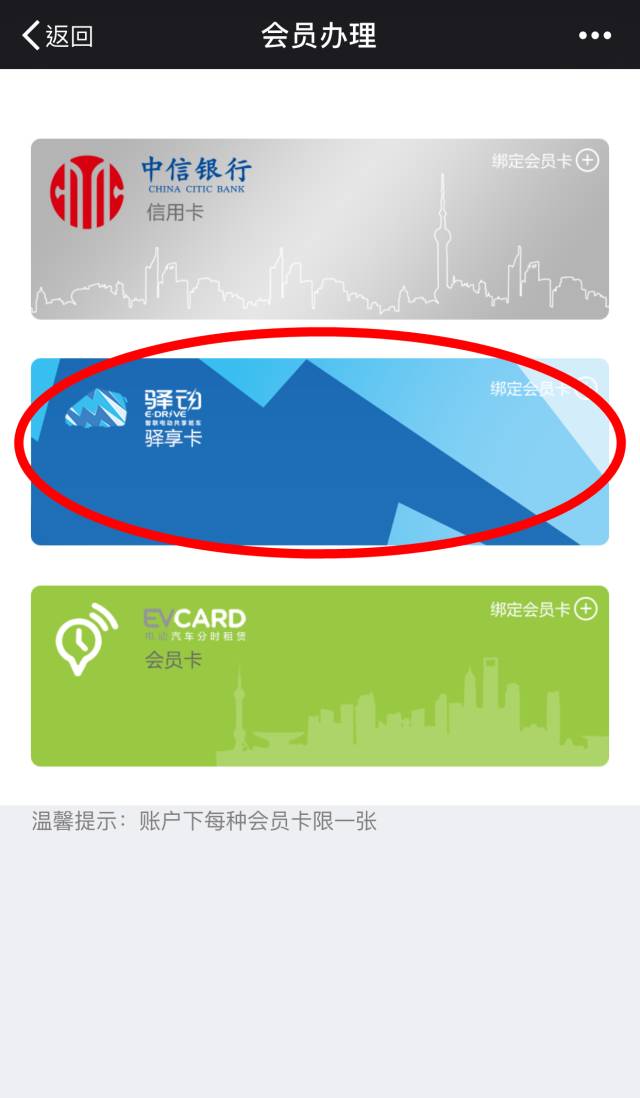Go back via 返回 button
Viewport: 640px width, 1098px height.
point(57,36)
